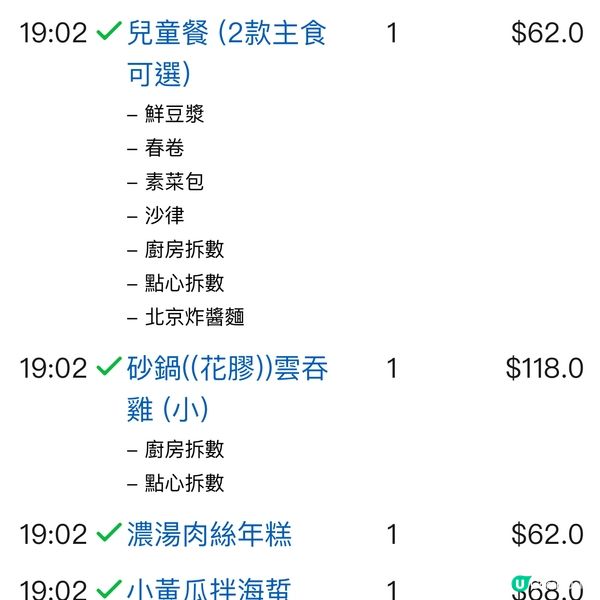Open the 小黃瓜拌海蜇 item

tap(209, 588)
